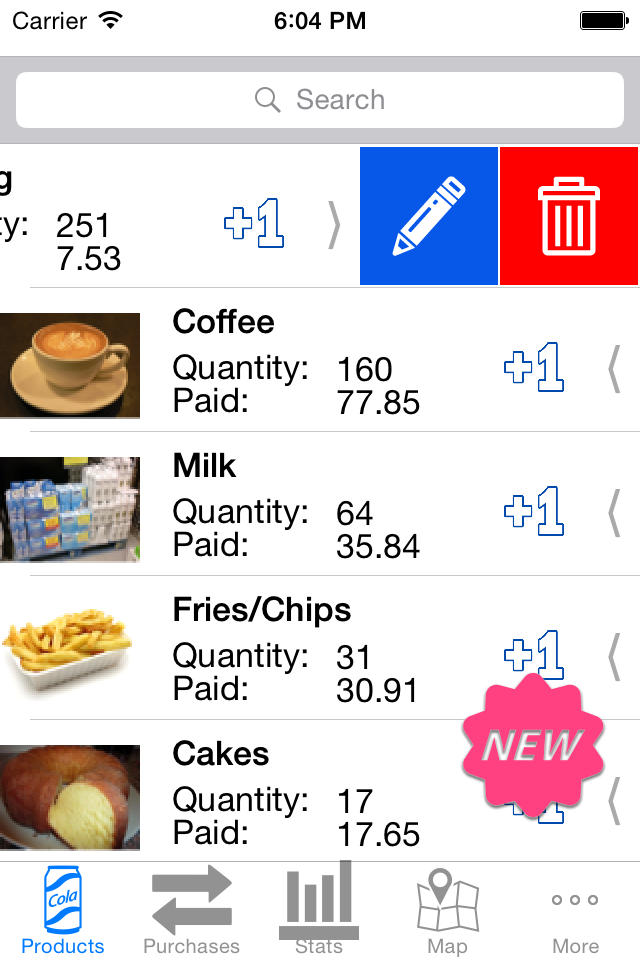Reveal actions with the Milk row chevron
Screen dimensions: 640x960
pyautogui.click(x=614, y=513)
